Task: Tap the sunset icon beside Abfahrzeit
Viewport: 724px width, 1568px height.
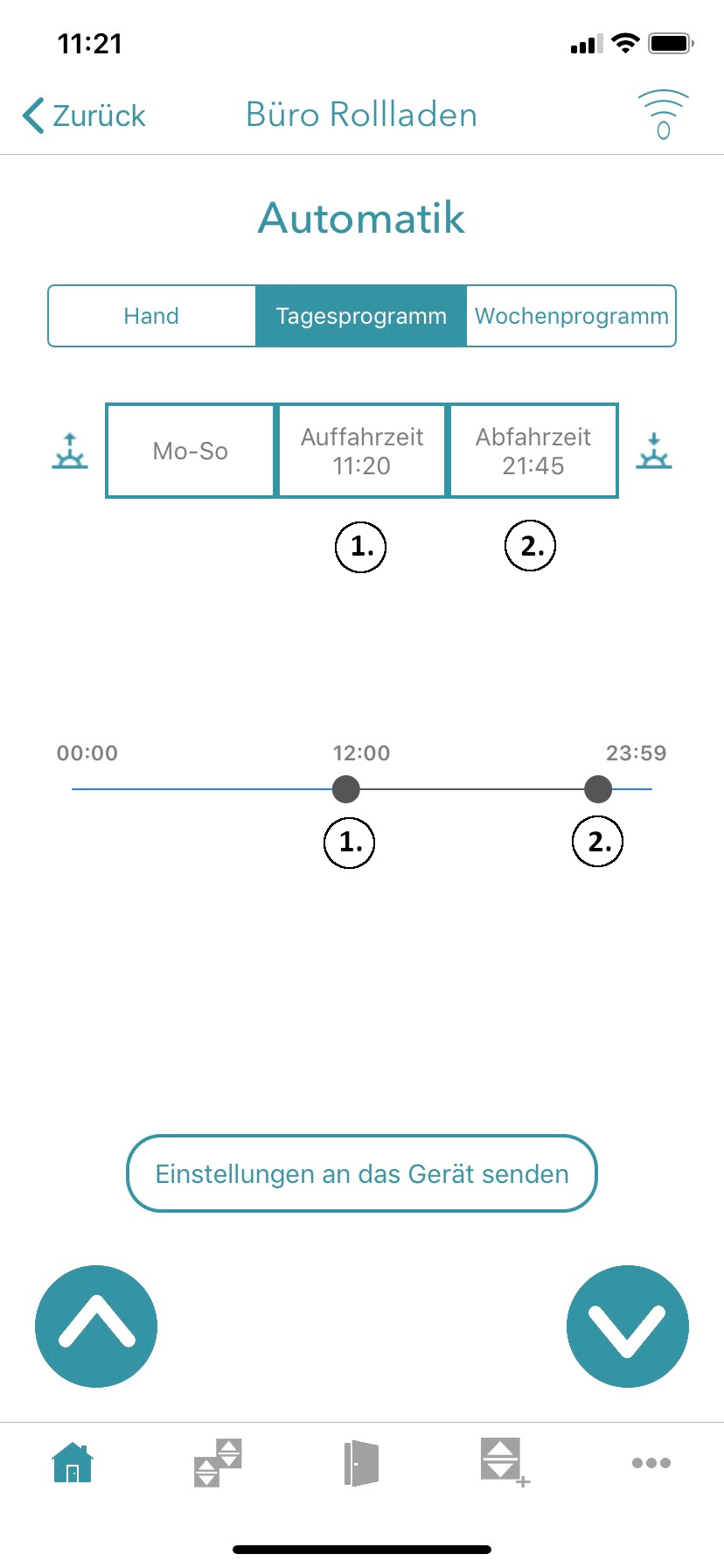Action: click(653, 451)
